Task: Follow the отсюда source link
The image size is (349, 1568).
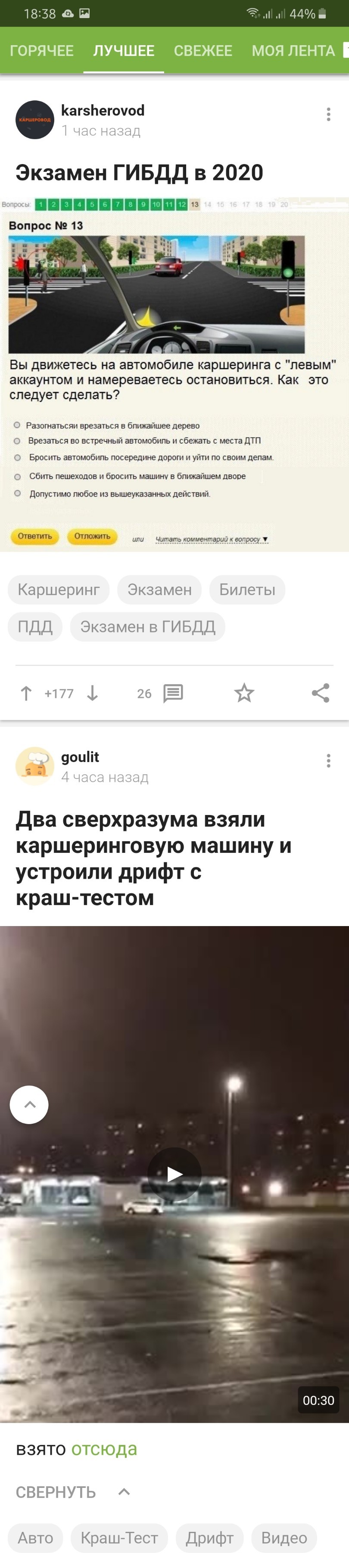Action: tap(104, 1449)
